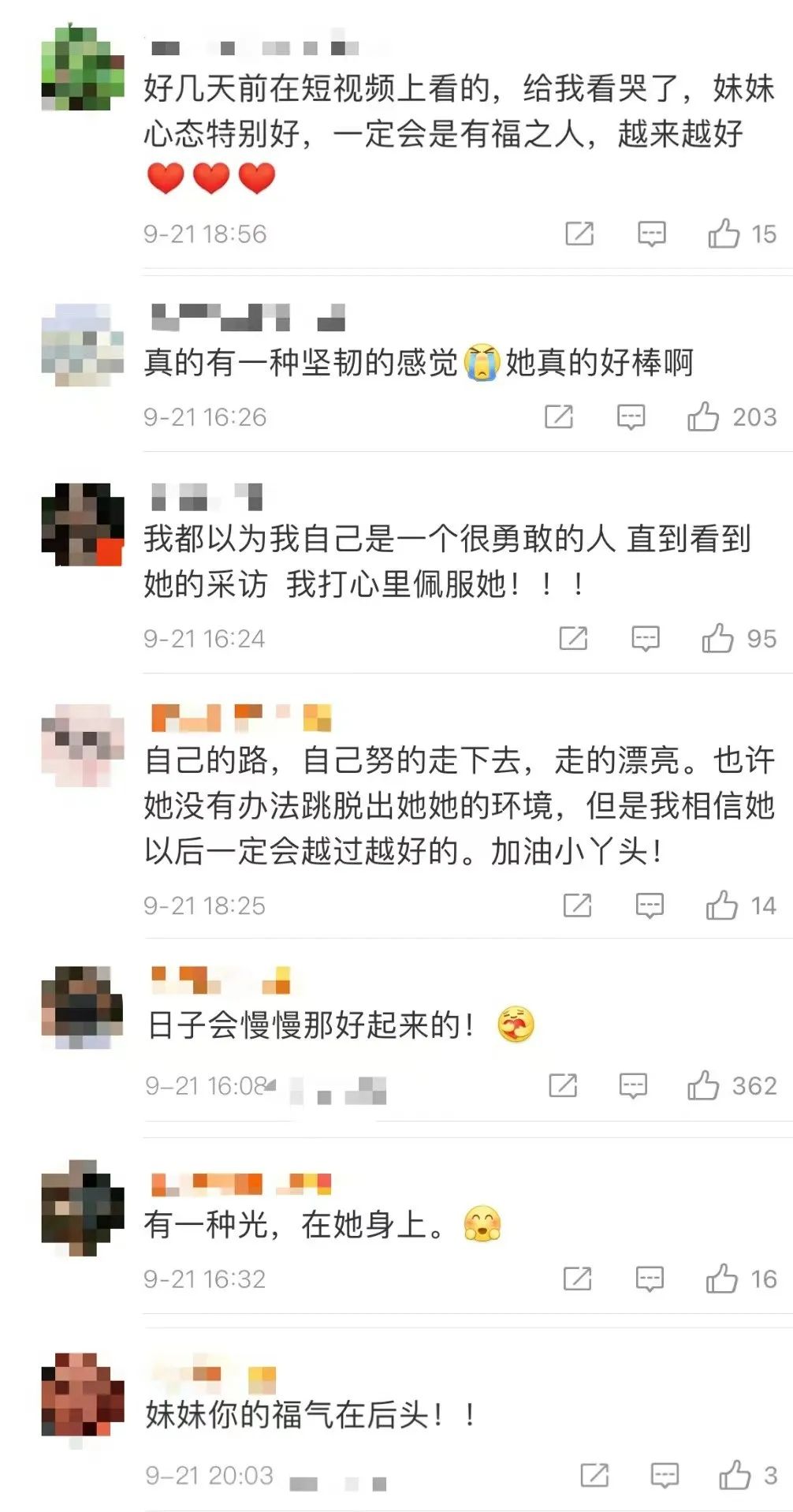The width and height of the screenshot is (793, 1512).
Task: Like the comment '妹妹你的福气在后头'
Action: click(x=735, y=1475)
